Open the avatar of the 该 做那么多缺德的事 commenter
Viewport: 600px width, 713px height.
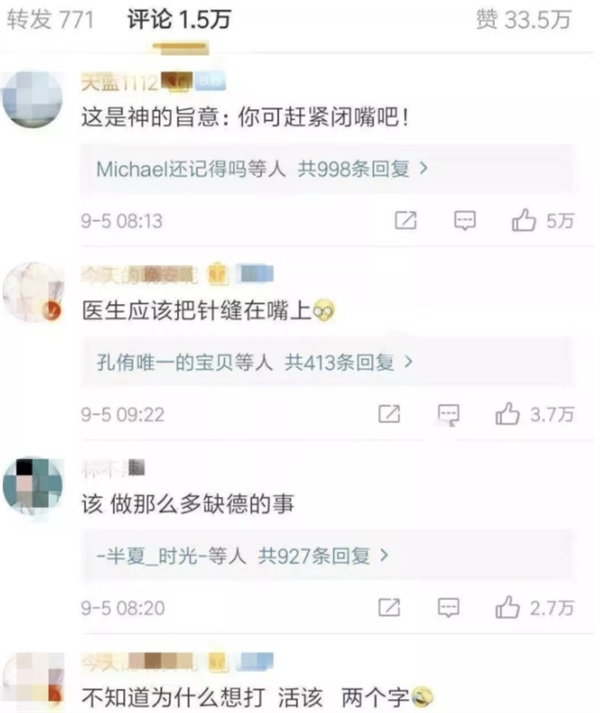pos(33,485)
